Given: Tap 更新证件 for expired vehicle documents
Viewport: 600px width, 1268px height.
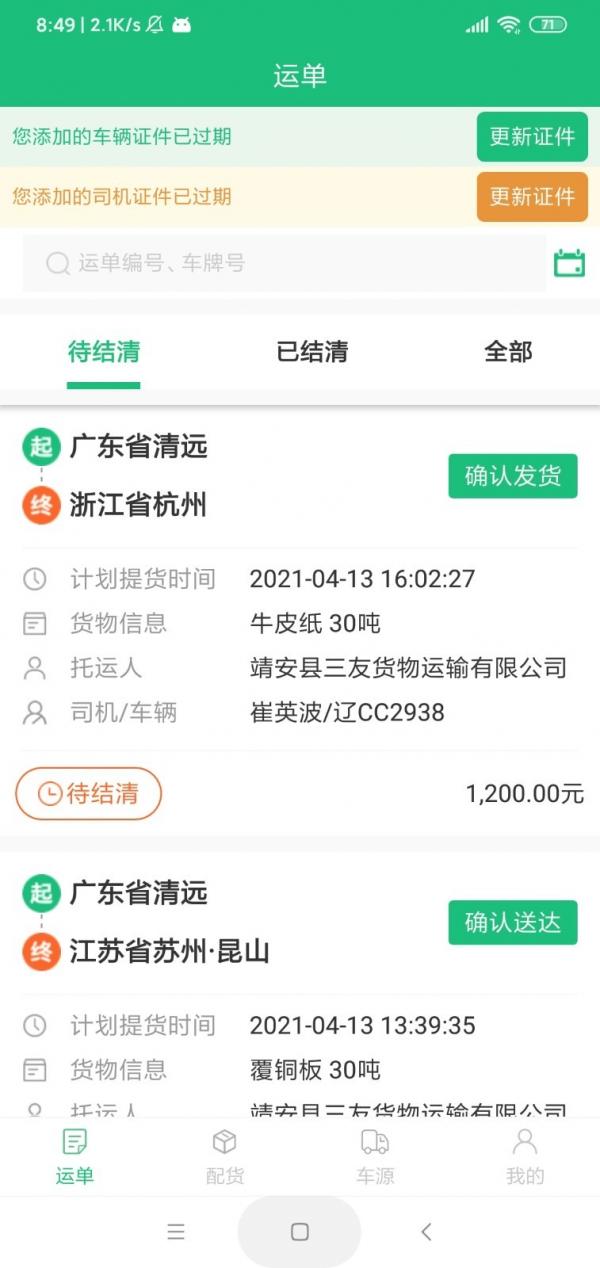Looking at the screenshot, I should [x=531, y=137].
